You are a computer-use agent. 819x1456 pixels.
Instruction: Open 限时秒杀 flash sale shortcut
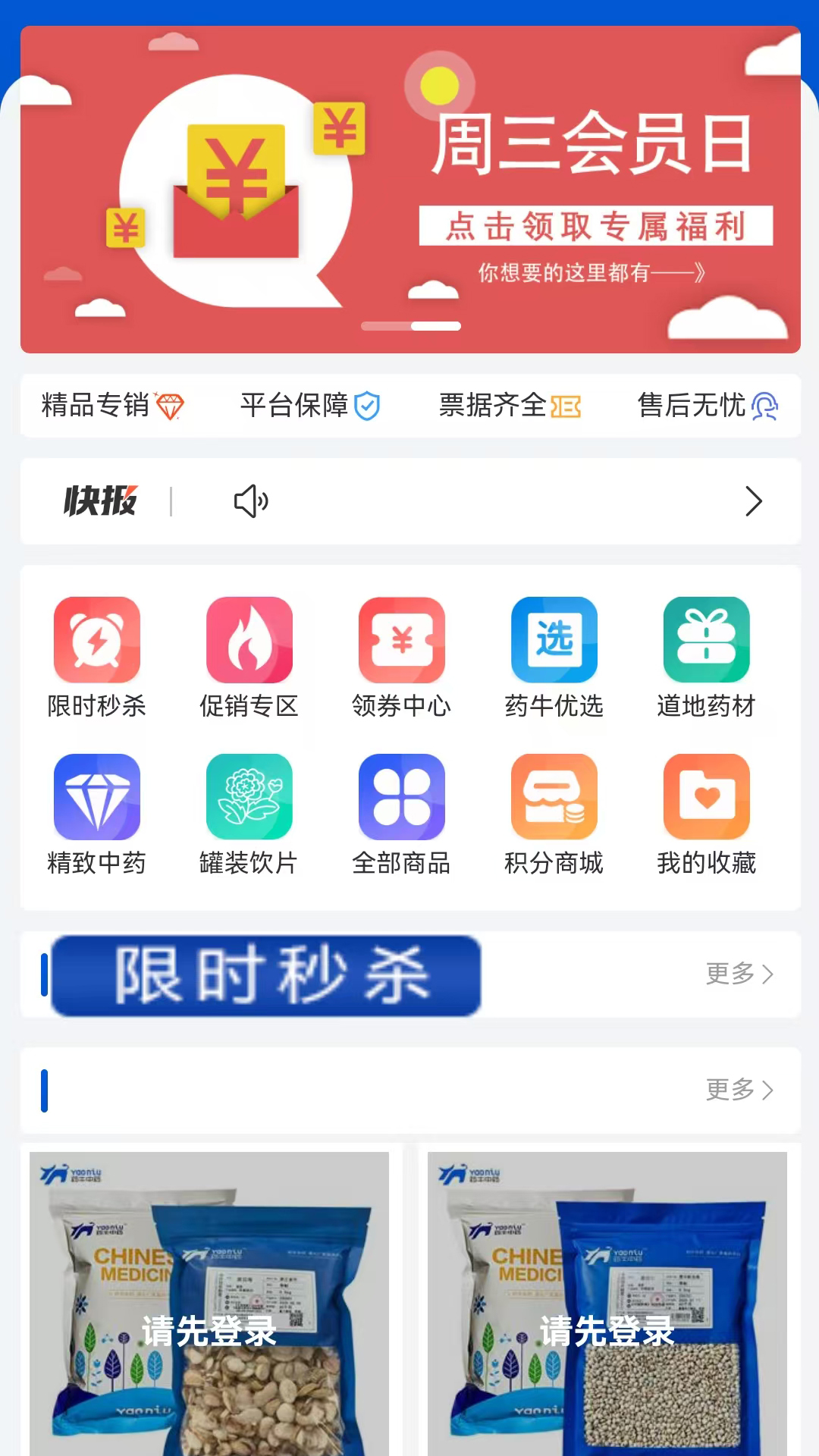click(x=97, y=657)
